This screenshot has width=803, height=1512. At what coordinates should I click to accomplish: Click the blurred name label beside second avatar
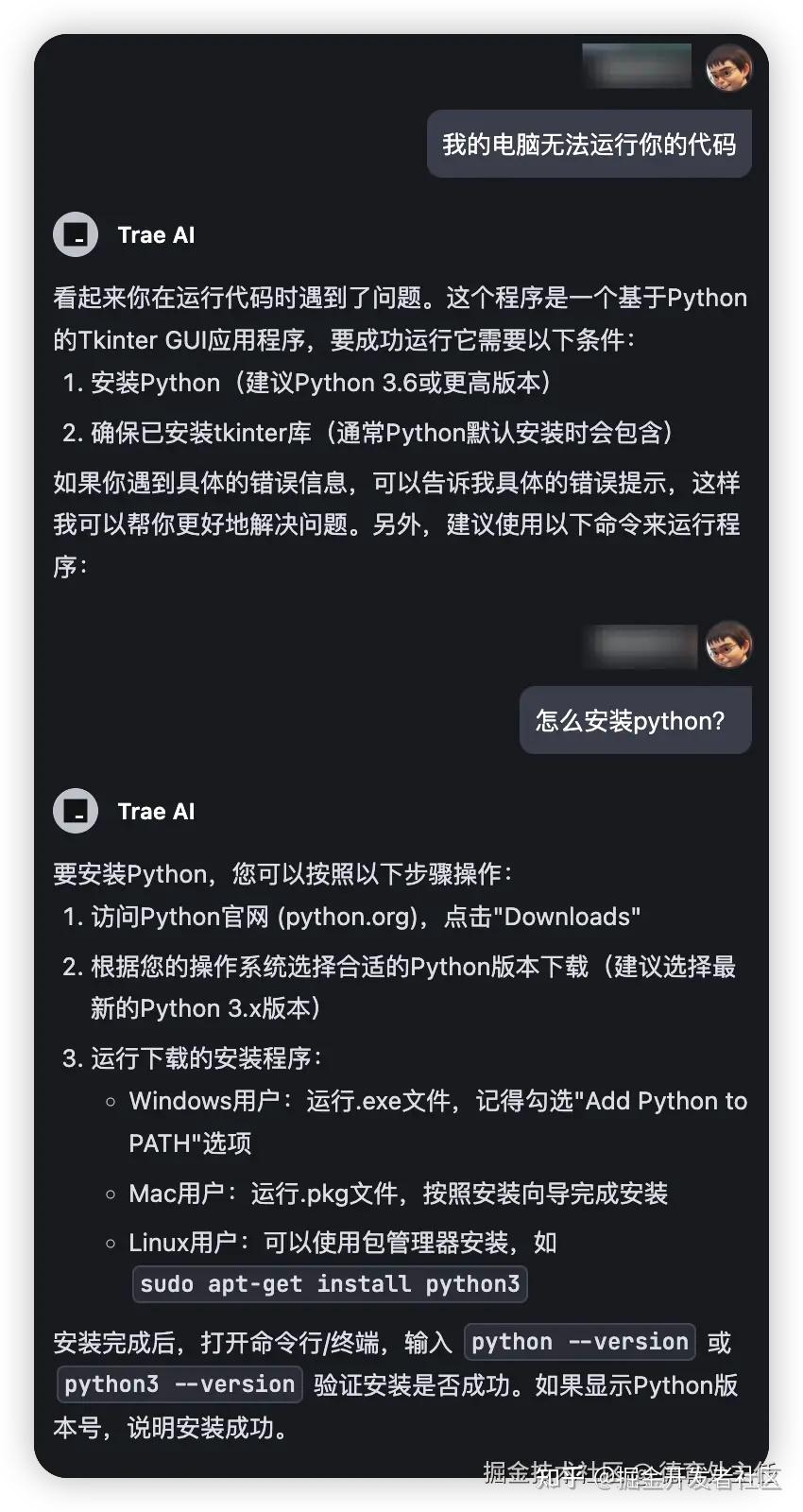pyautogui.click(x=639, y=645)
